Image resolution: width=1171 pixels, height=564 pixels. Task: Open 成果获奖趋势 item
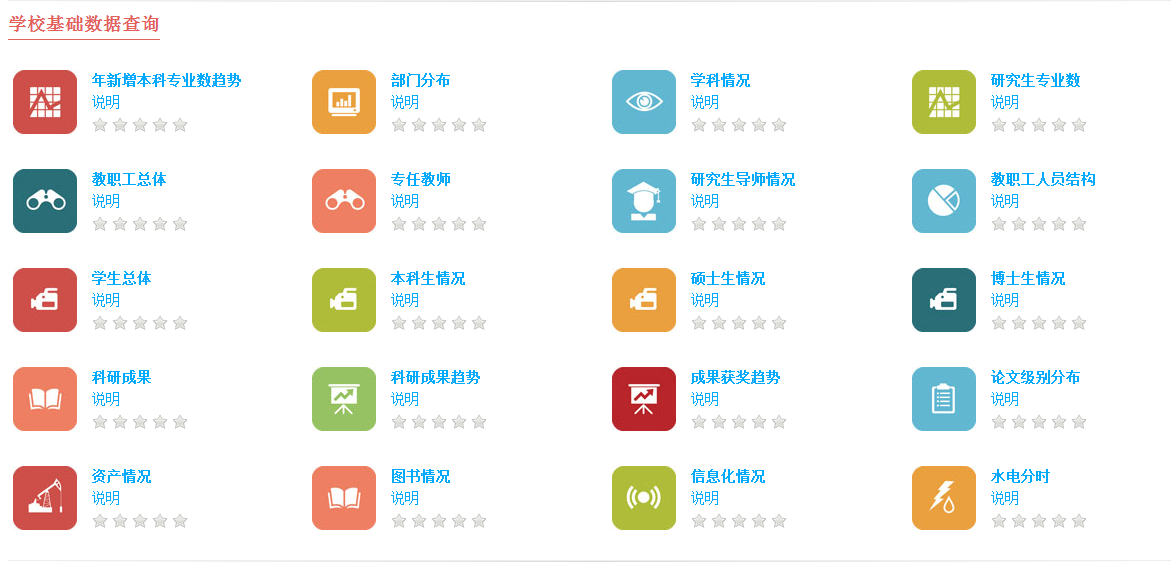pyautogui.click(x=735, y=378)
